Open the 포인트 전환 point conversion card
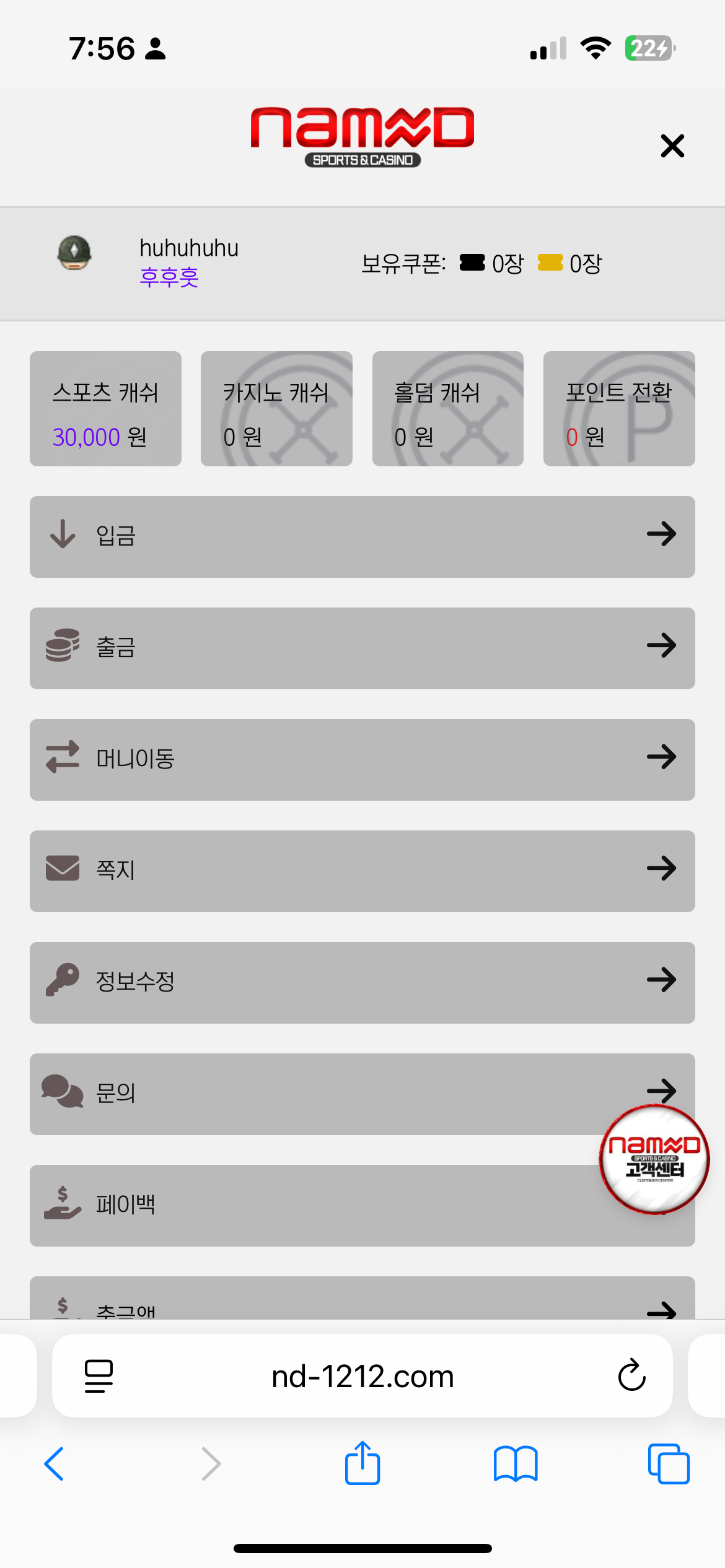 point(618,409)
